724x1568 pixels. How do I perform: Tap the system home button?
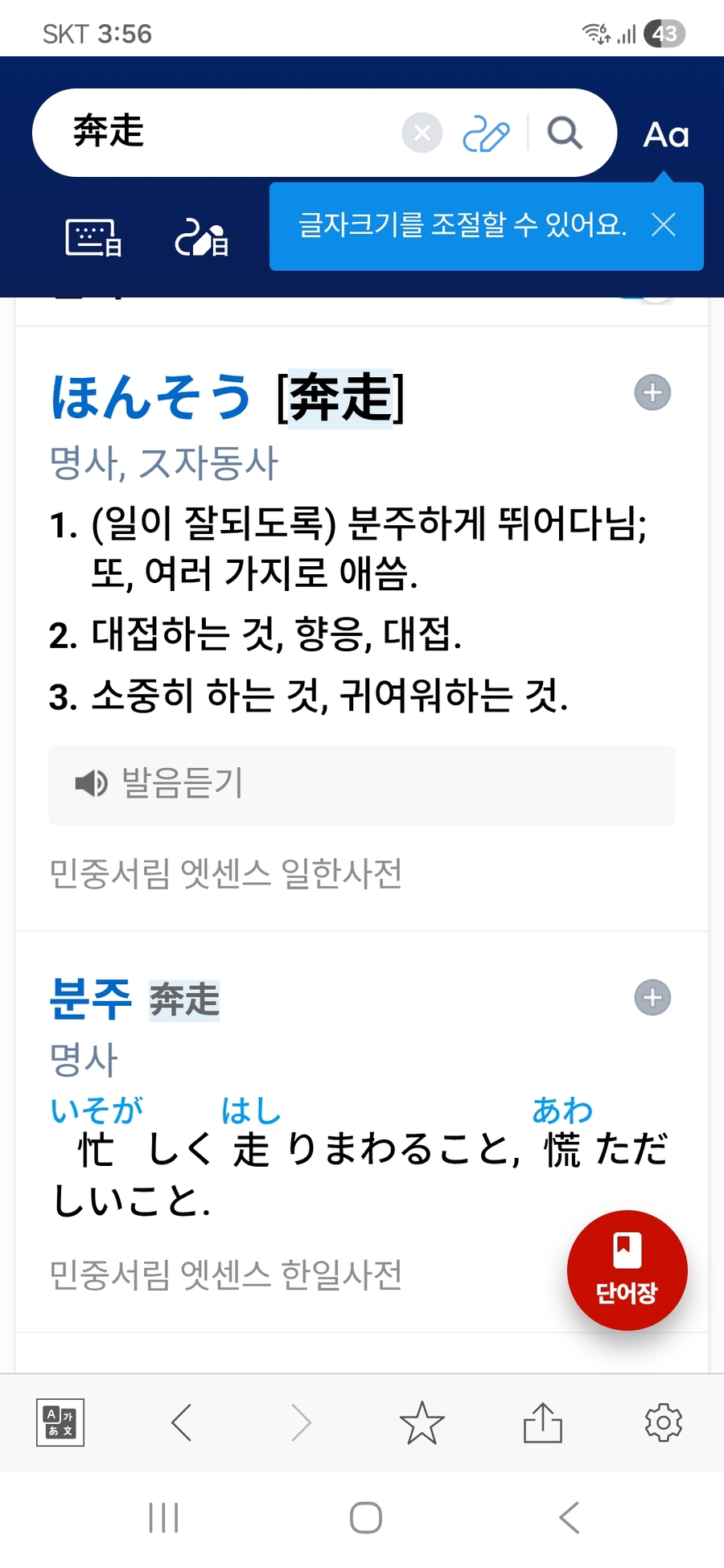coord(366,1517)
